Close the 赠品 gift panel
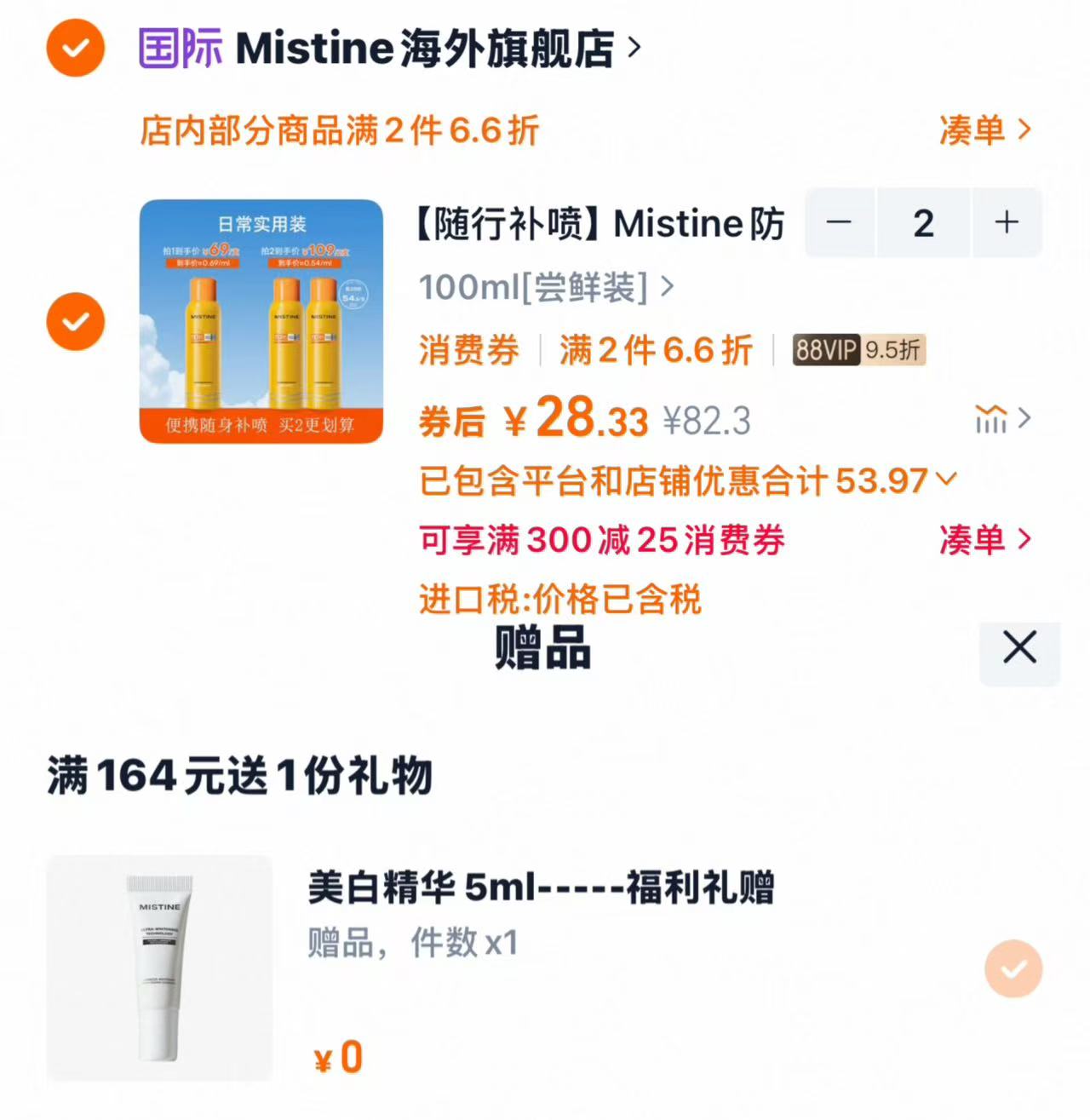This screenshot has width=1090, height=1120. coord(1019,647)
